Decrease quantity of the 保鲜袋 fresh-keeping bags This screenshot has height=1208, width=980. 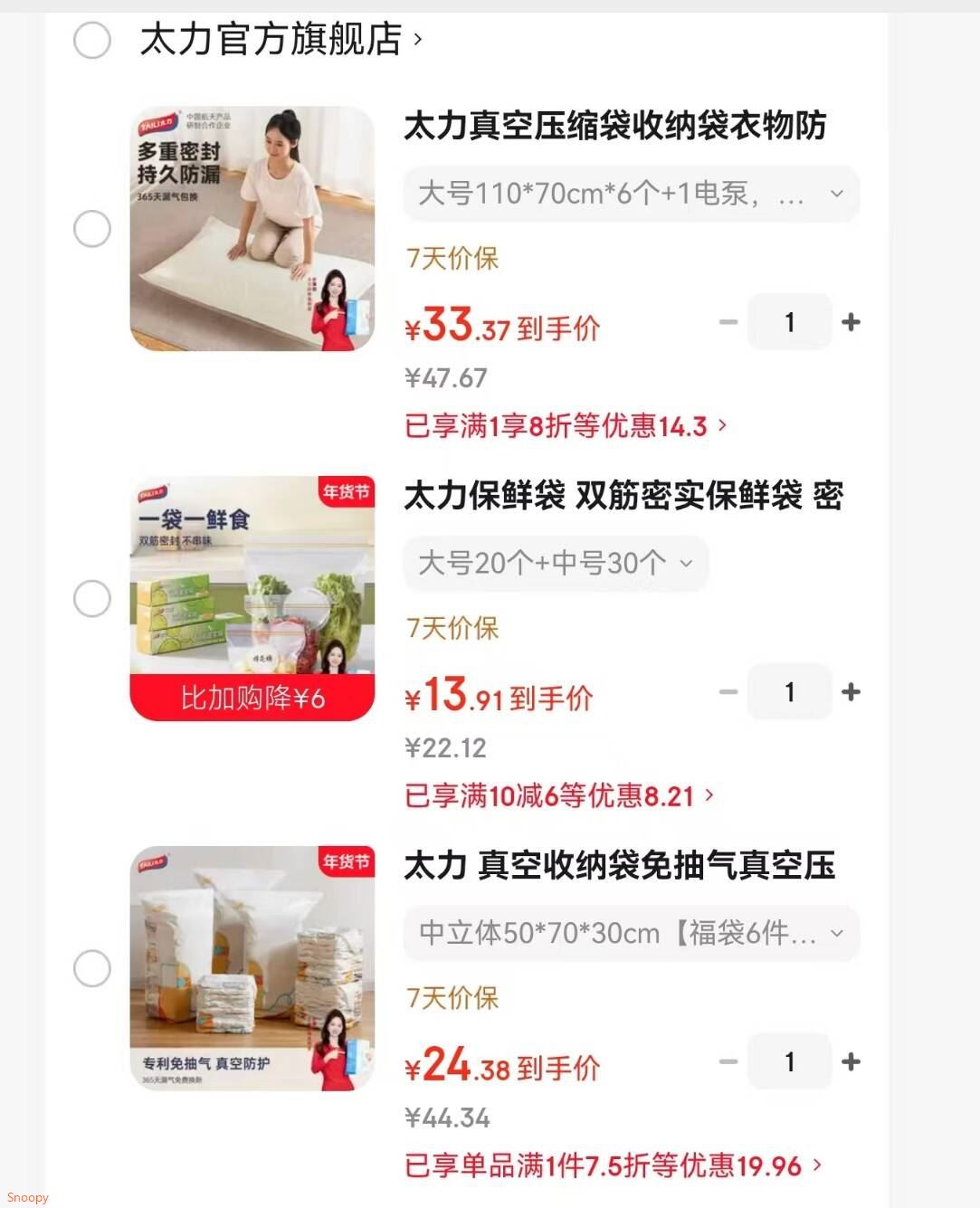pos(728,692)
